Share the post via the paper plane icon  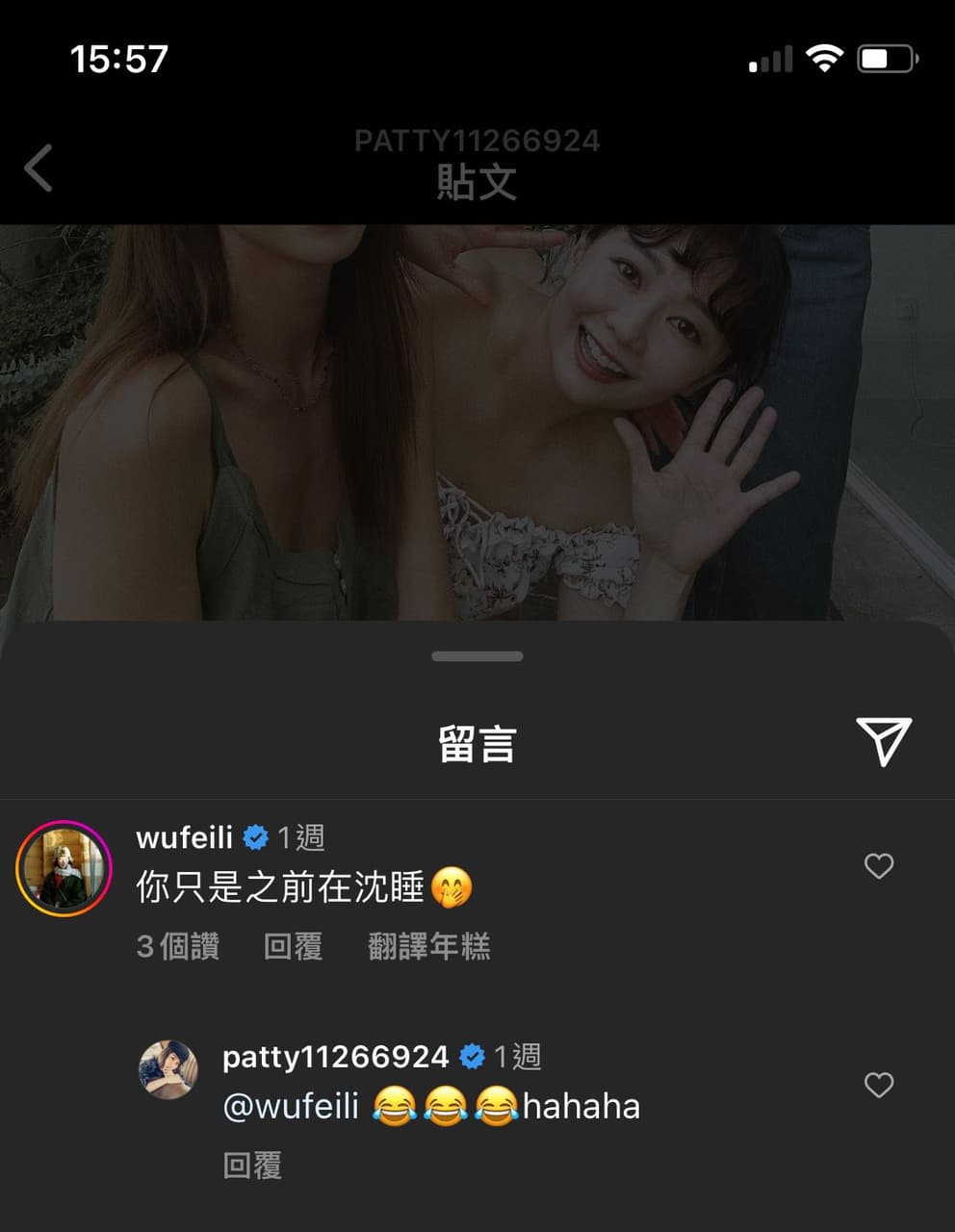click(883, 741)
